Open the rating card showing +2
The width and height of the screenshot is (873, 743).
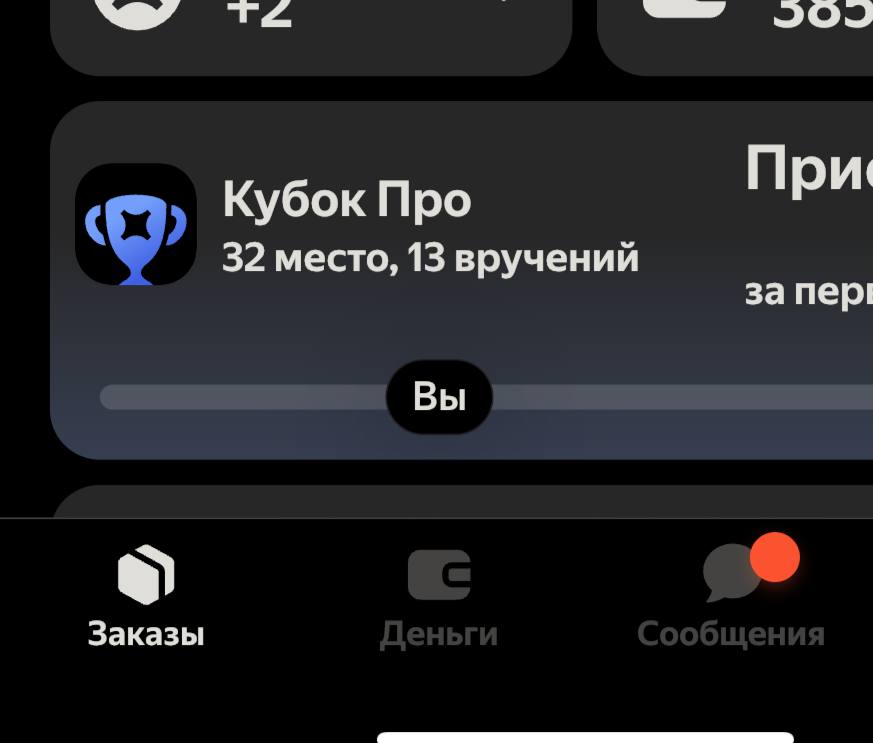310,30
